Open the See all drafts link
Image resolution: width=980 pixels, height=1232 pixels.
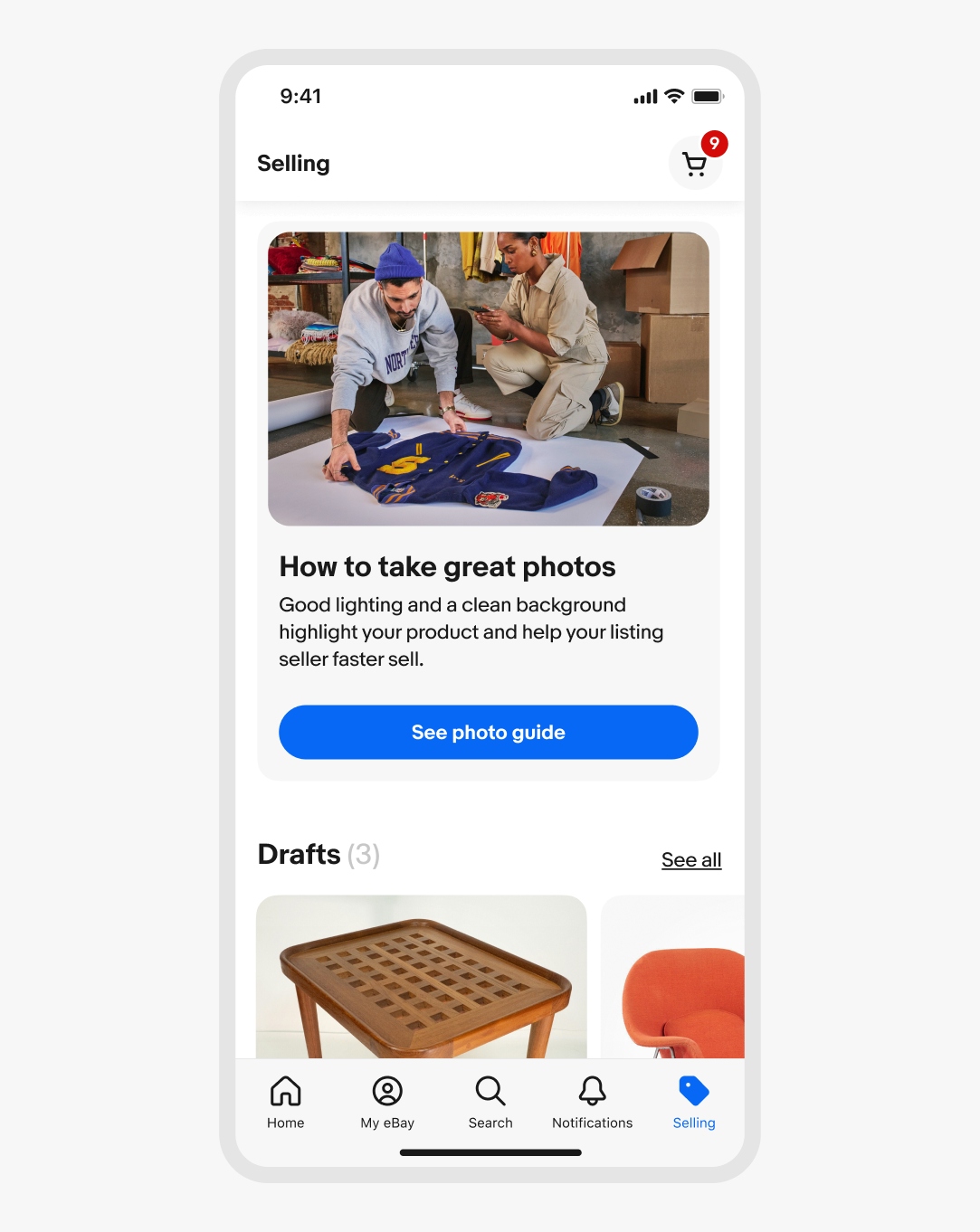pos(691,859)
